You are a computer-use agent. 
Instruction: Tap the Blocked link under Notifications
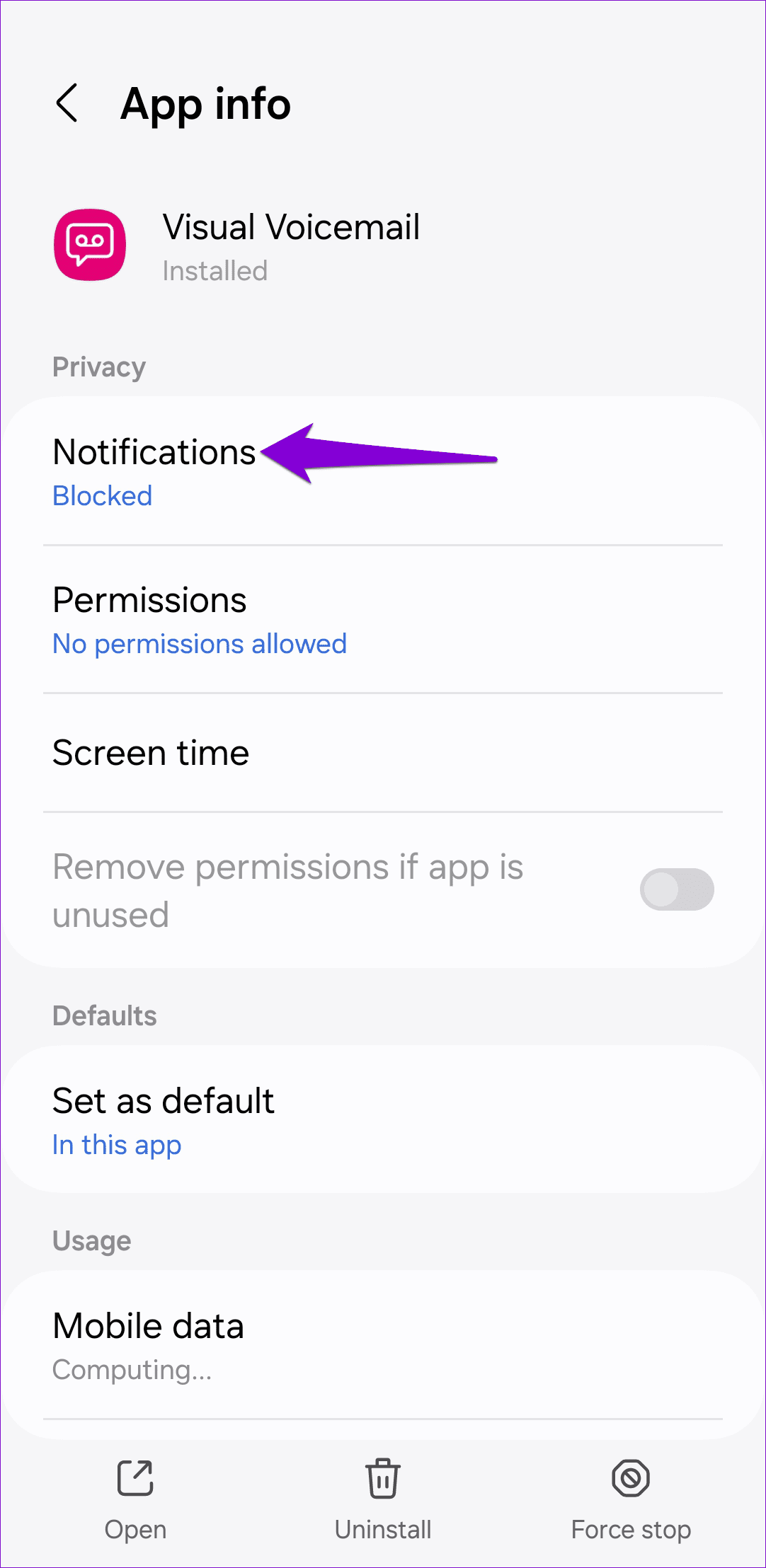coord(102,496)
